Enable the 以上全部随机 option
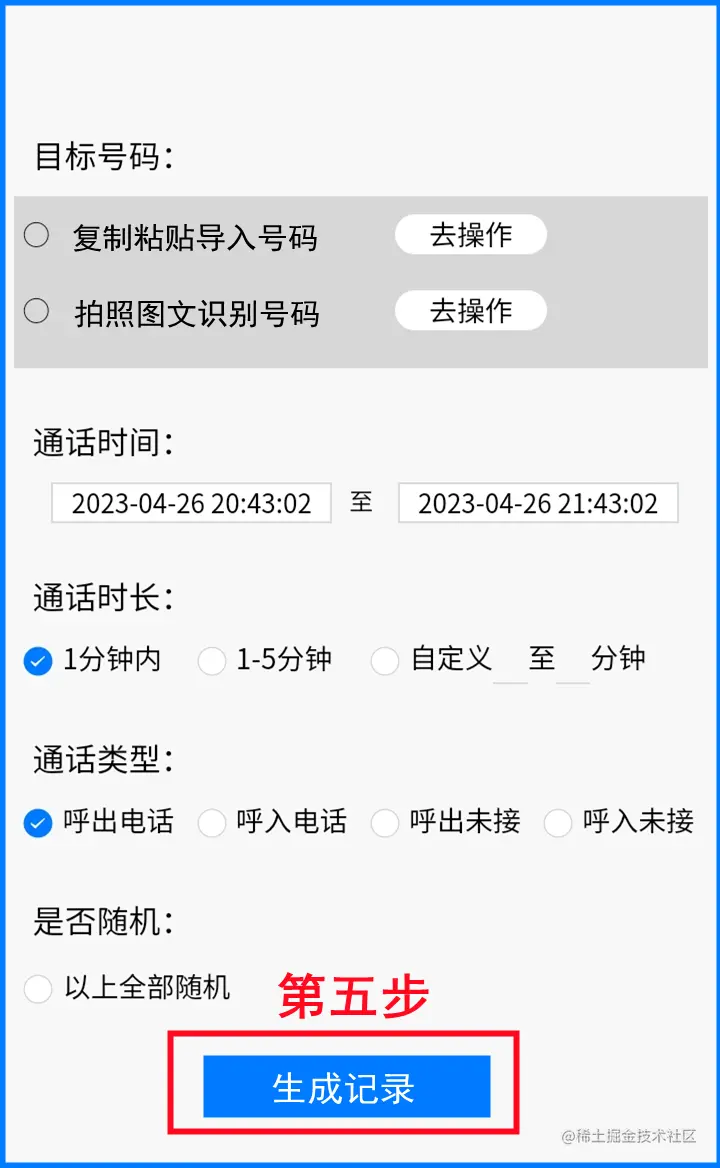Screen dimensions: 720x1168 [38, 988]
